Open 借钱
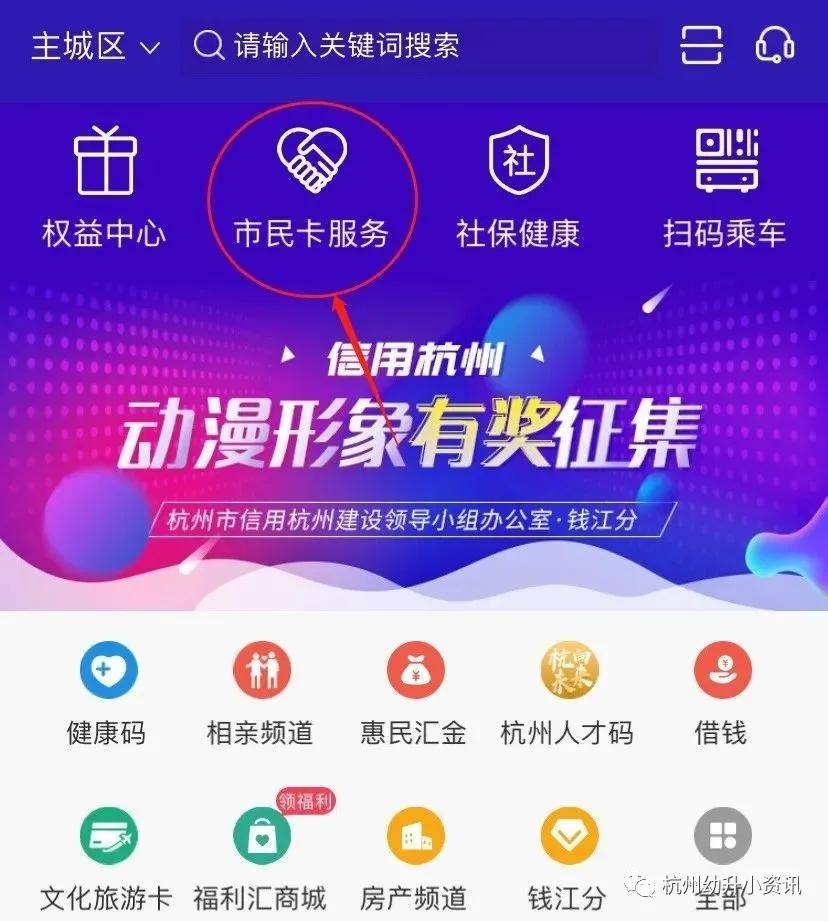Viewport: 828px width, 921px height. click(x=720, y=692)
